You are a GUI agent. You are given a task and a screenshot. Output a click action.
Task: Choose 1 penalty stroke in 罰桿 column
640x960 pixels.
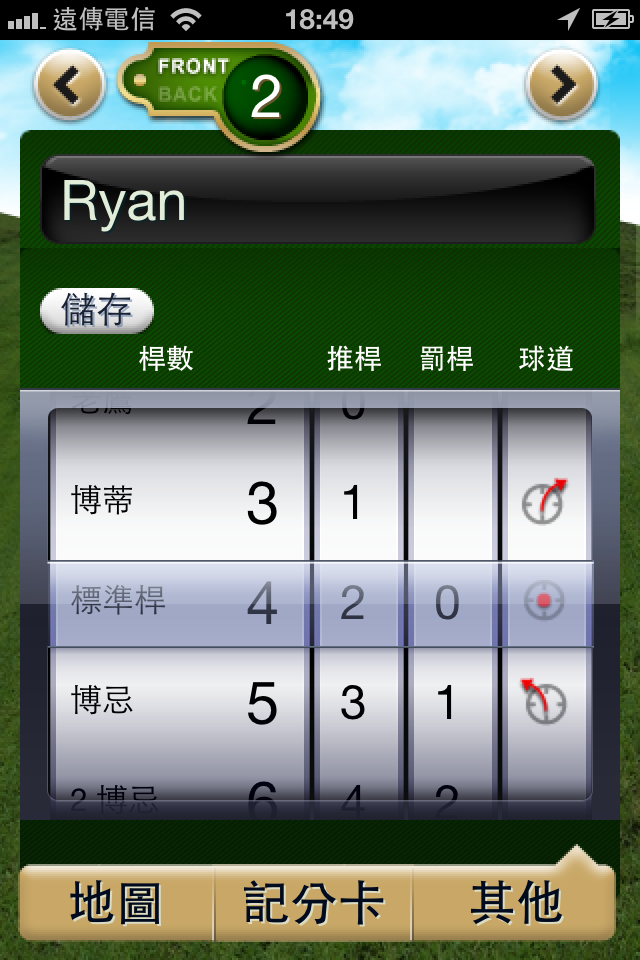(x=447, y=703)
